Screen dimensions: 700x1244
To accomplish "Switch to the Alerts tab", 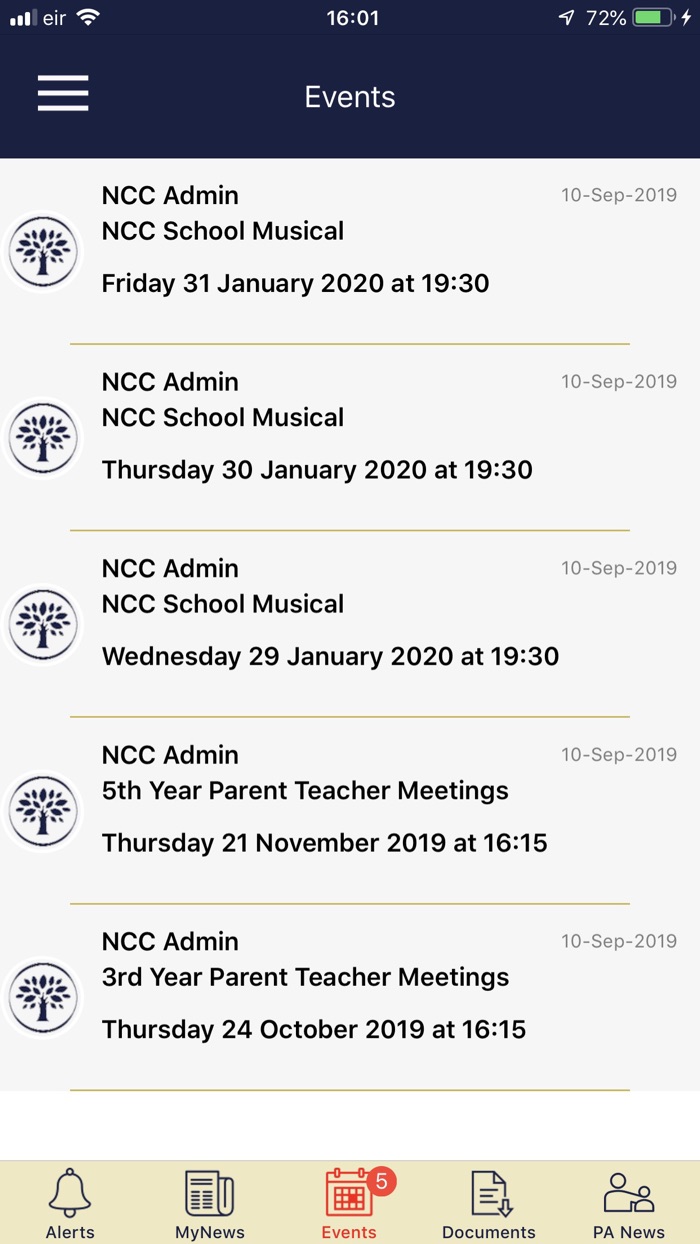I will coord(70,1203).
